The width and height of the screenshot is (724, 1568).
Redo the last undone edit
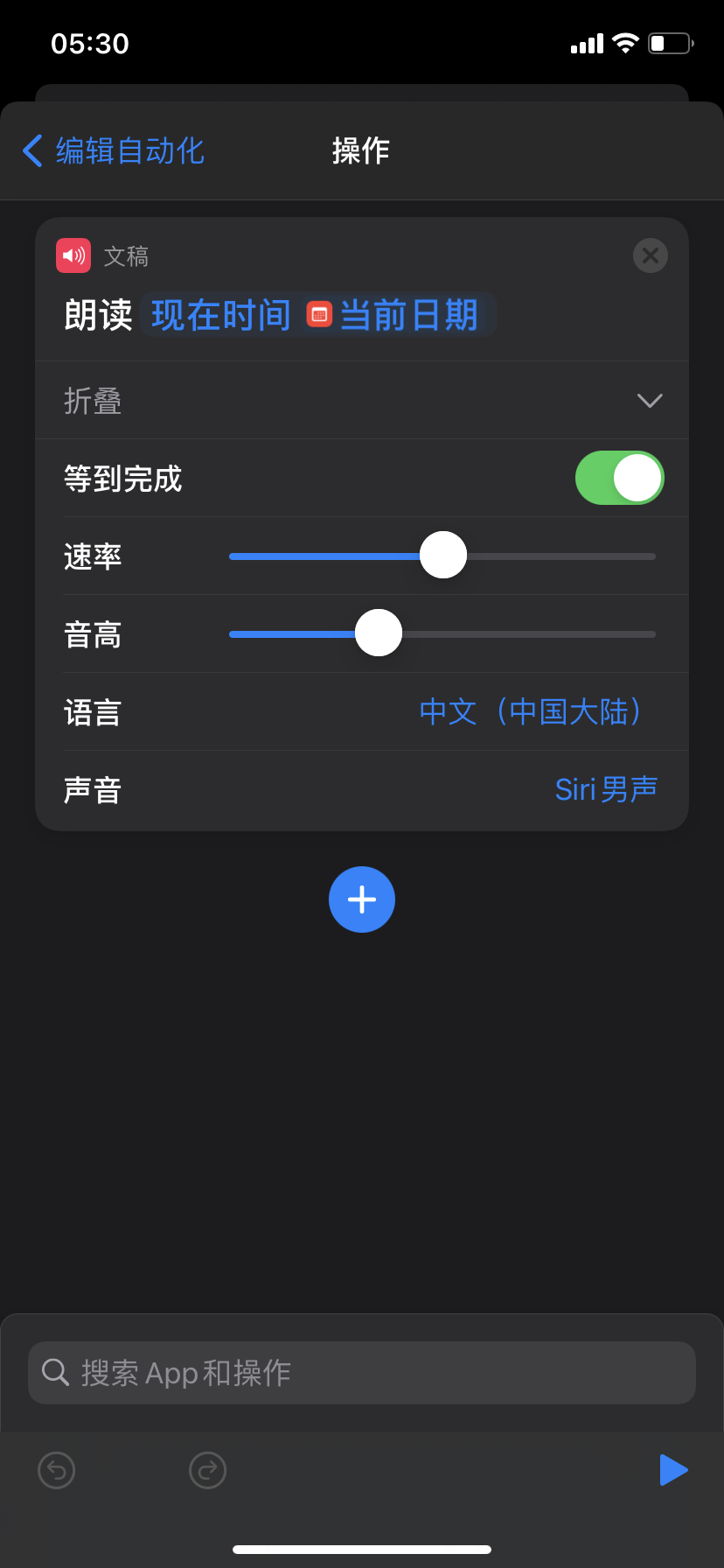[208, 1470]
